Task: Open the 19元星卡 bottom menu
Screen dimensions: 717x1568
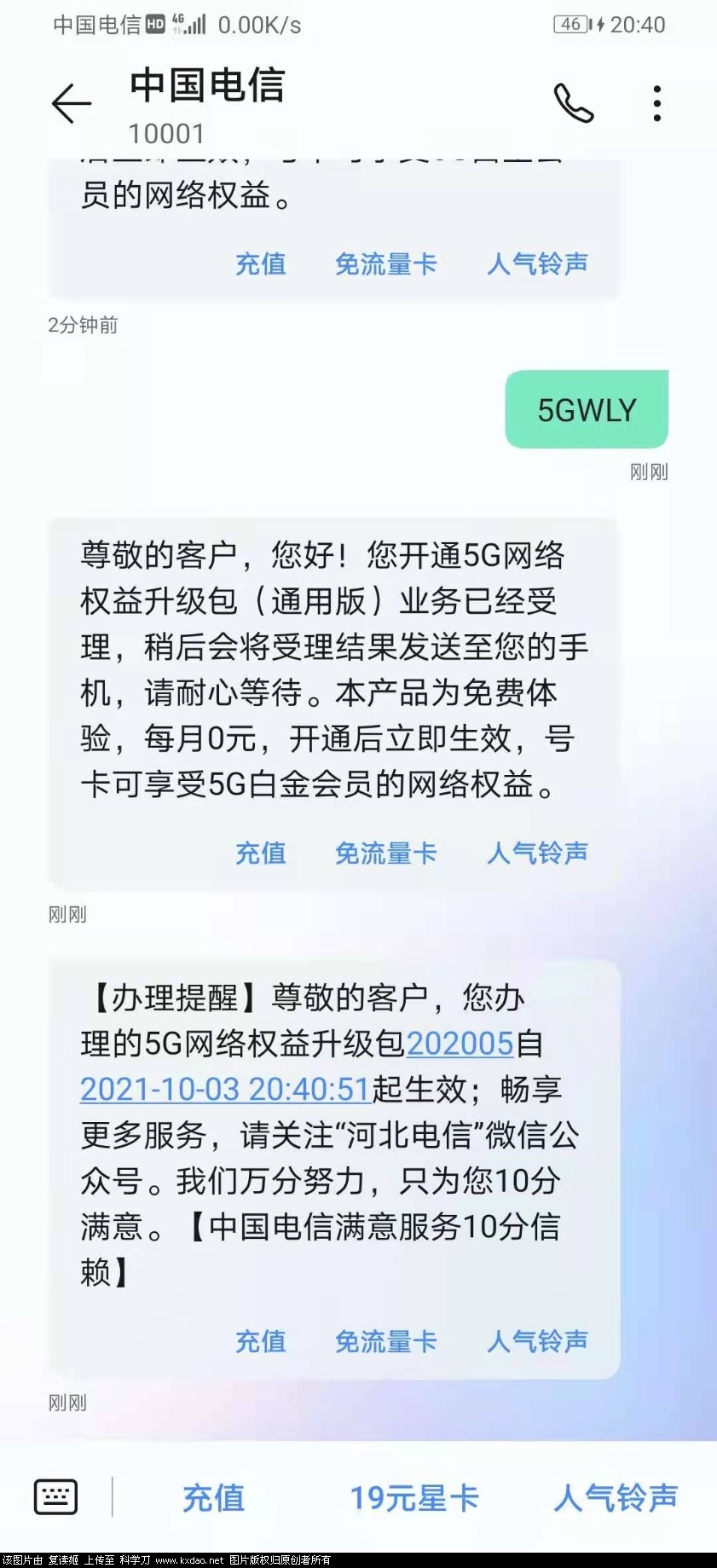Action: coord(414,1498)
